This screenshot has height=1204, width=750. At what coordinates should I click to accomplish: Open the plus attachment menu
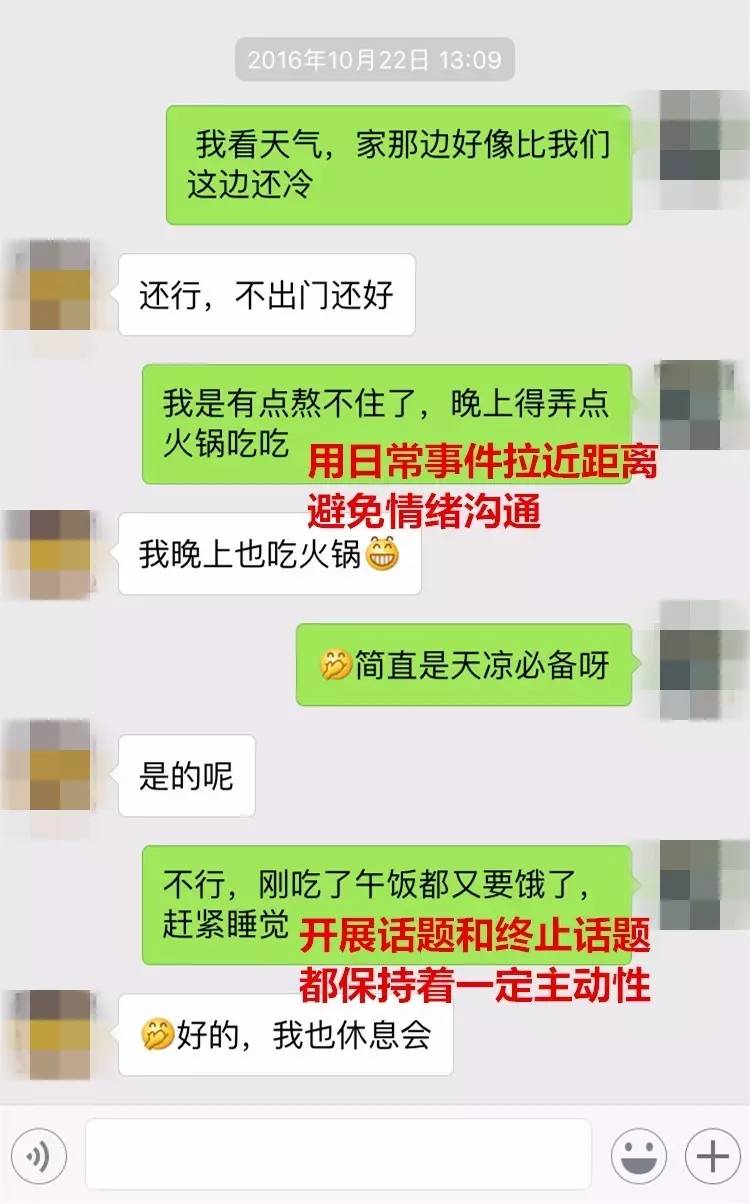tap(712, 1158)
